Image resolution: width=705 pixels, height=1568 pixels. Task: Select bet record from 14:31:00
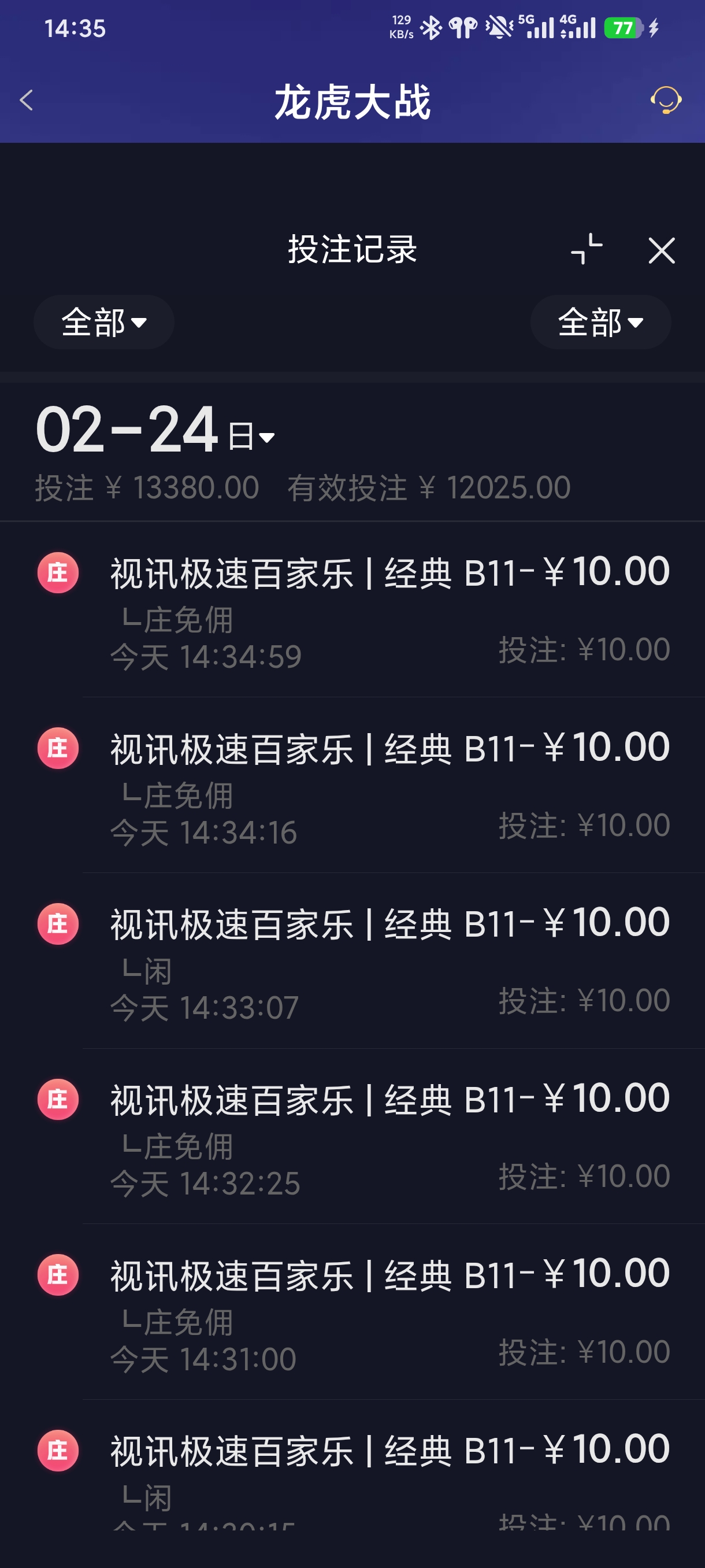pos(389,1313)
